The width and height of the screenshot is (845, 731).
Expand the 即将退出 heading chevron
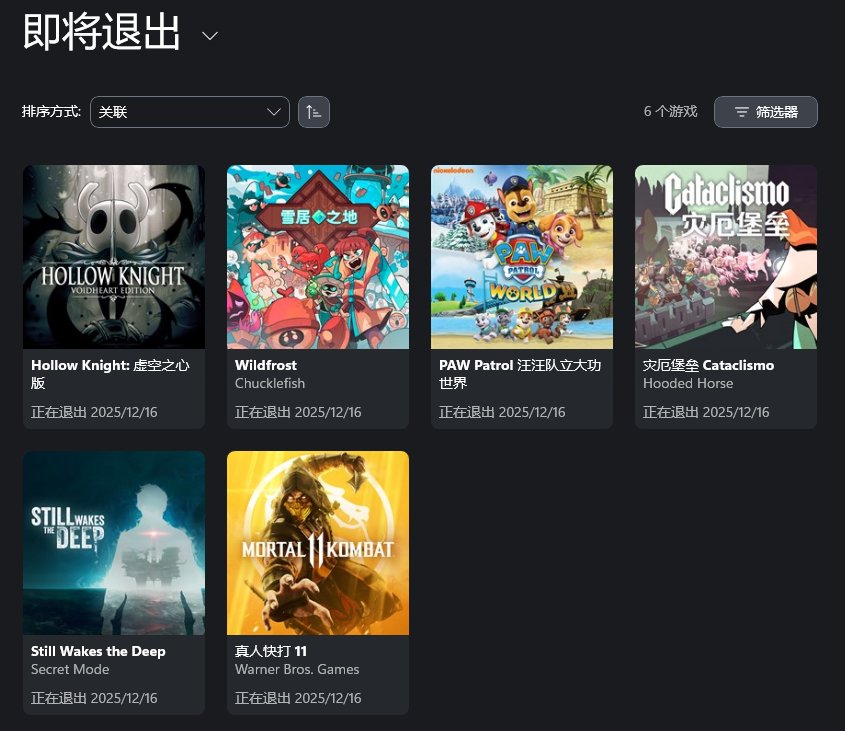[x=210, y=36]
